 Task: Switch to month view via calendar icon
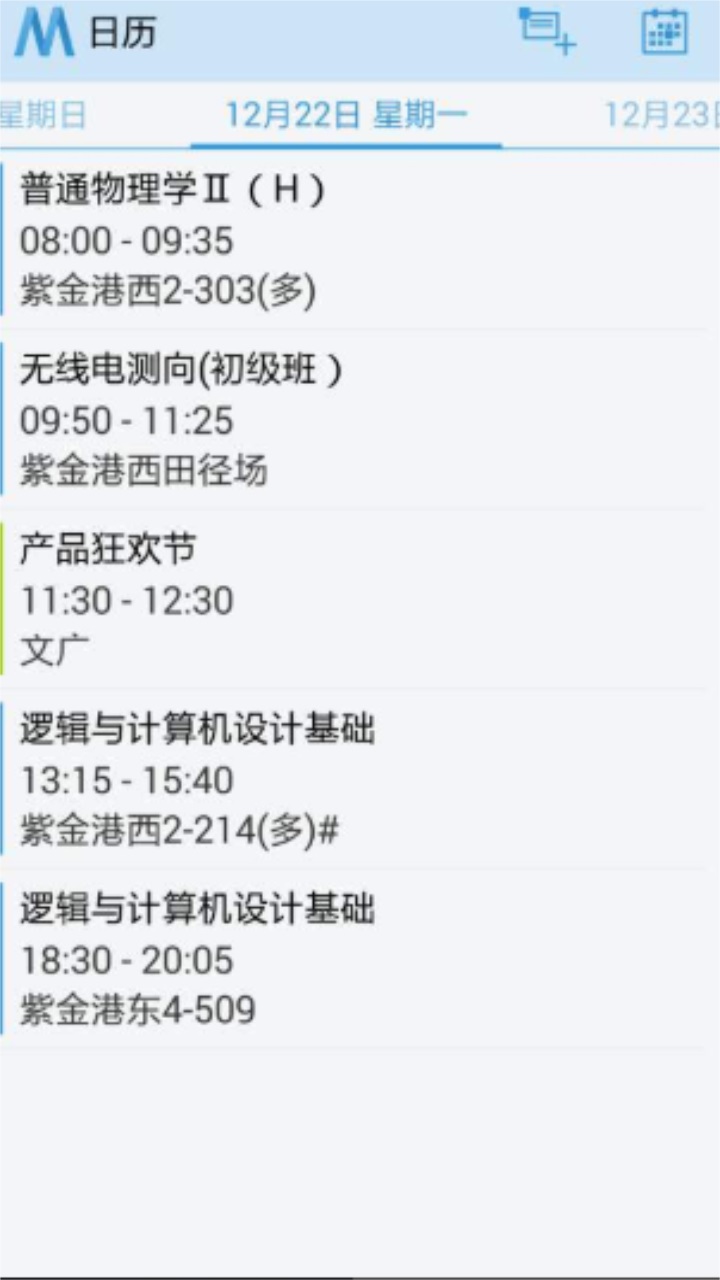(x=667, y=33)
